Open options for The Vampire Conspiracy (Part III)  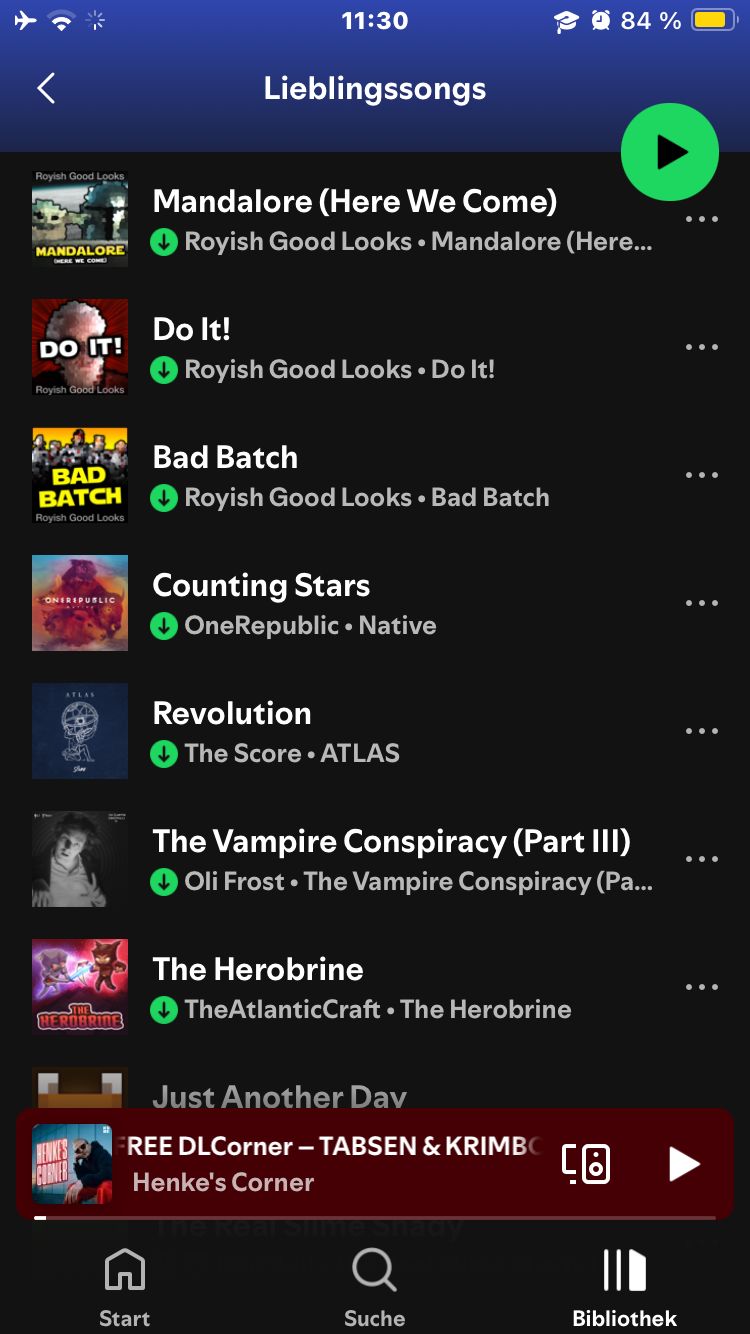click(701, 859)
